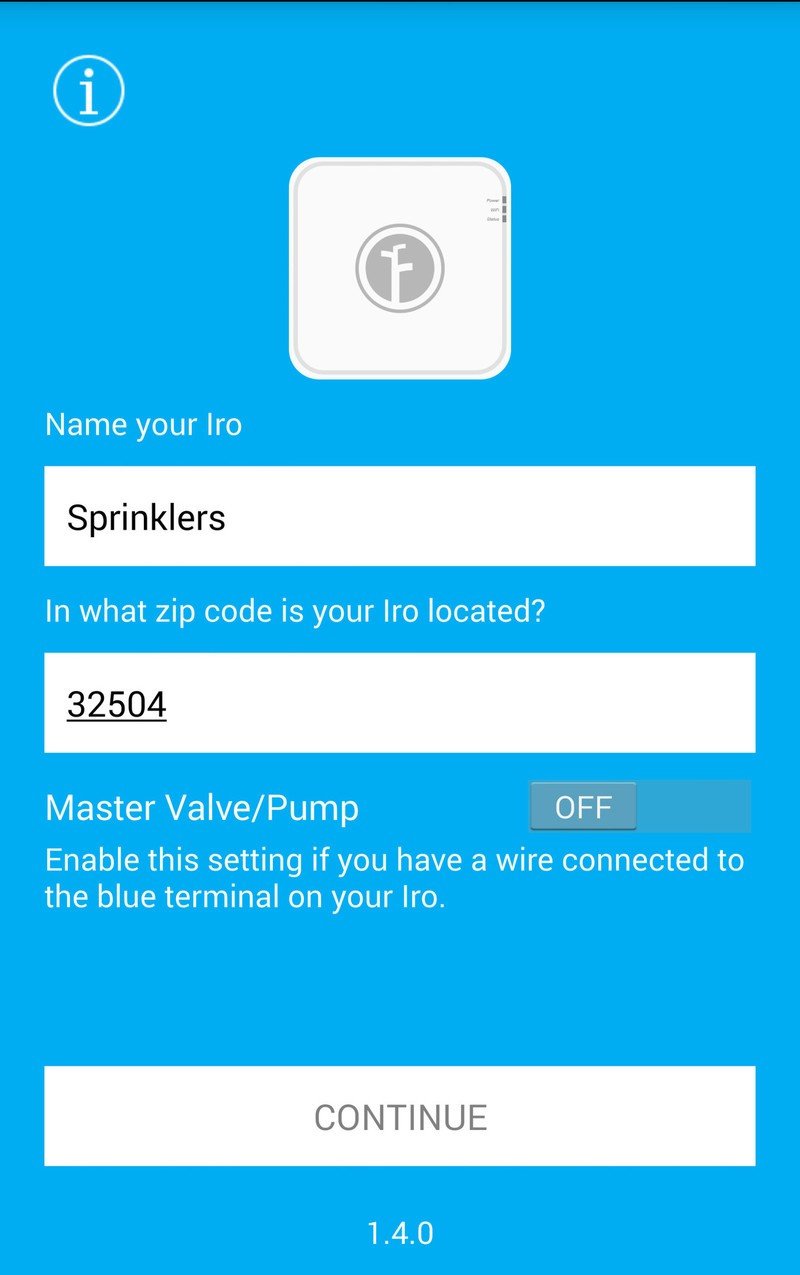Tap the CONTINUE button
This screenshot has height=1275, width=800.
click(399, 1116)
